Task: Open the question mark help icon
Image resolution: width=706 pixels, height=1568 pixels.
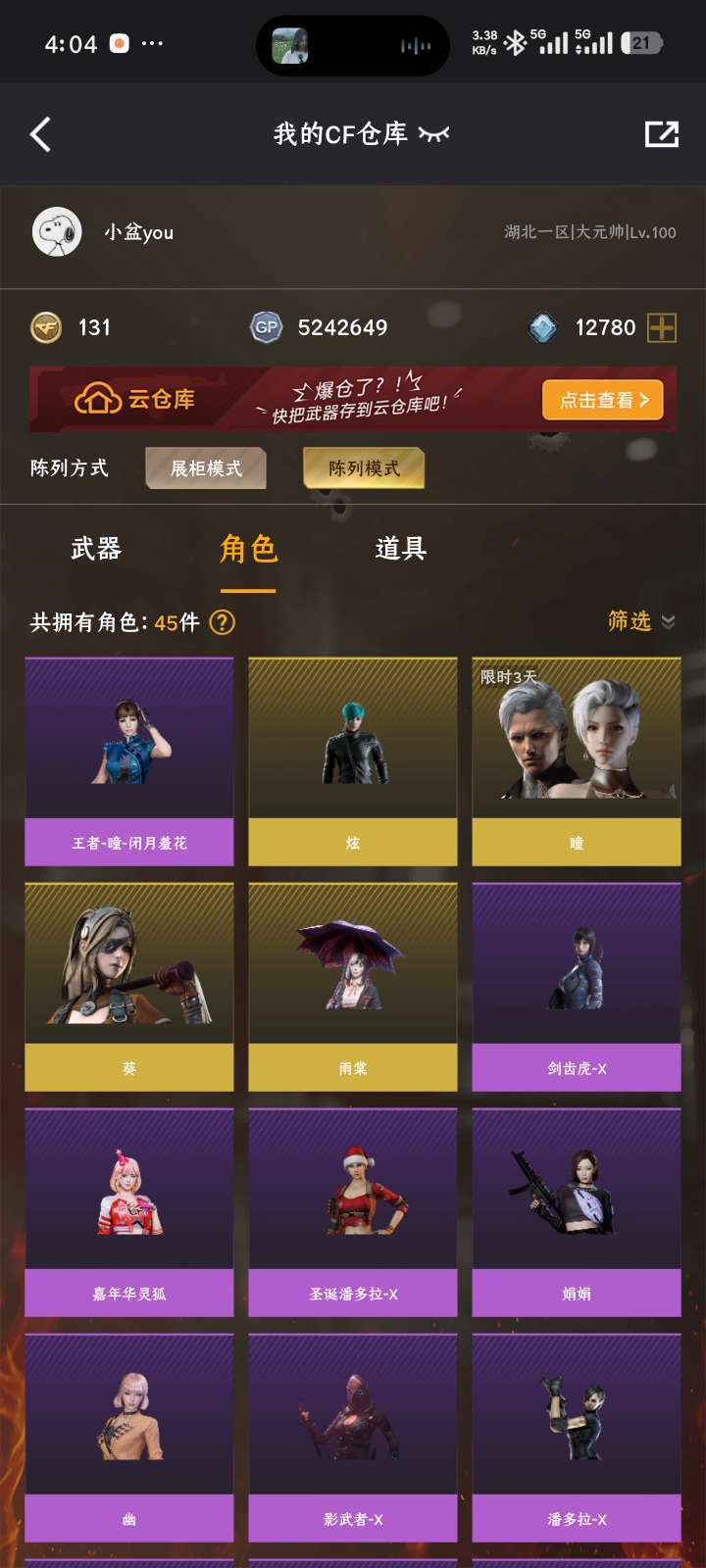Action: tap(222, 622)
